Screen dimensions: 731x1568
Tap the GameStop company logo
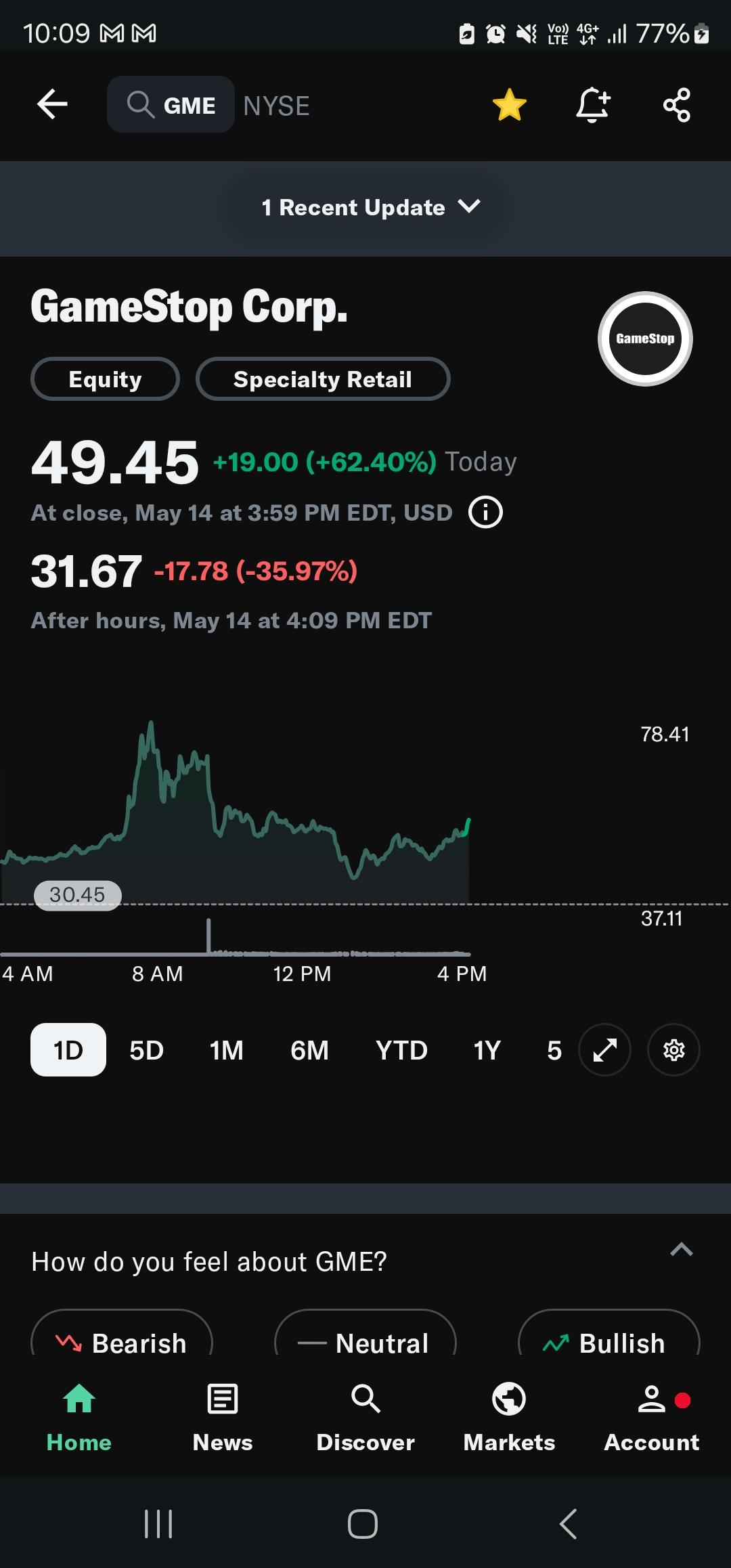pos(644,339)
